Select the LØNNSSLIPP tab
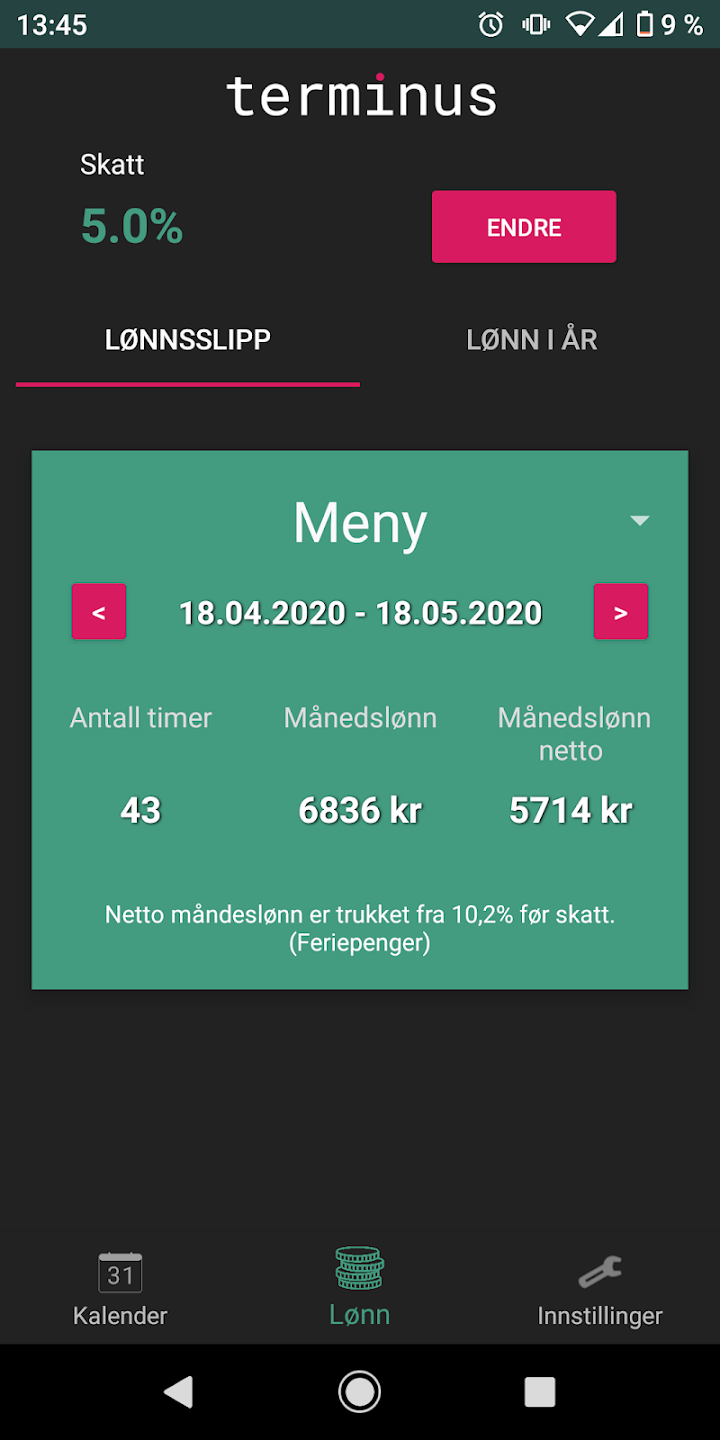The height and width of the screenshot is (1440, 720). (x=188, y=340)
